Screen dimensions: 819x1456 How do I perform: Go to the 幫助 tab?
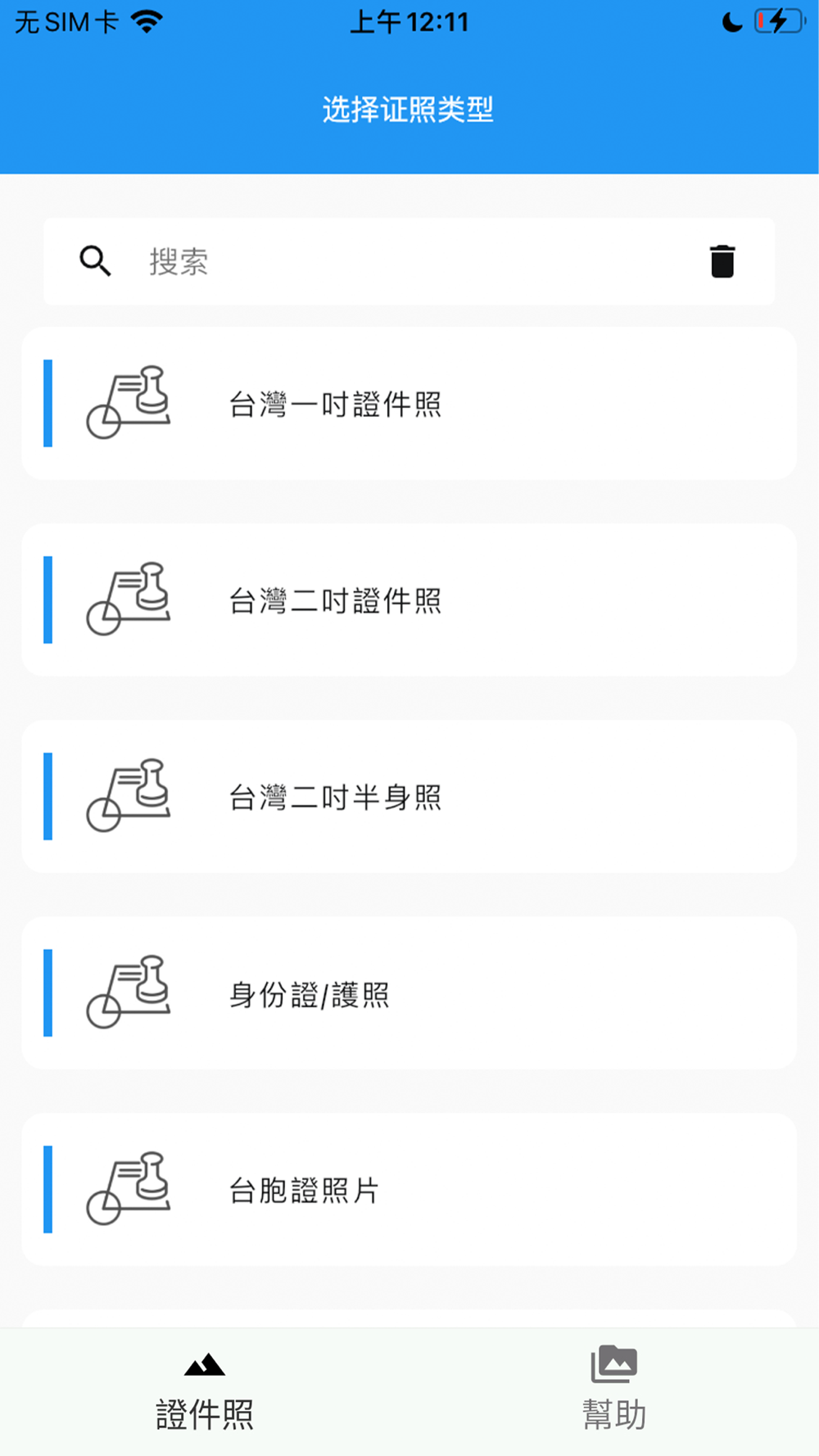(x=614, y=1392)
